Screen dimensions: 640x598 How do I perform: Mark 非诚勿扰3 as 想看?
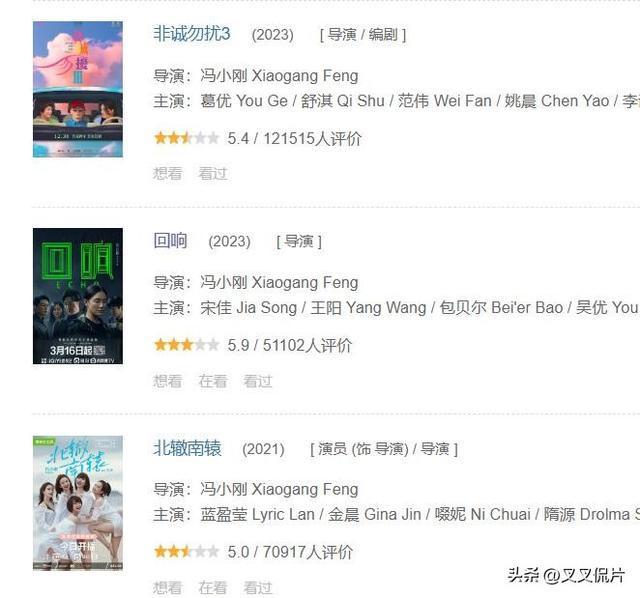pyautogui.click(x=167, y=174)
